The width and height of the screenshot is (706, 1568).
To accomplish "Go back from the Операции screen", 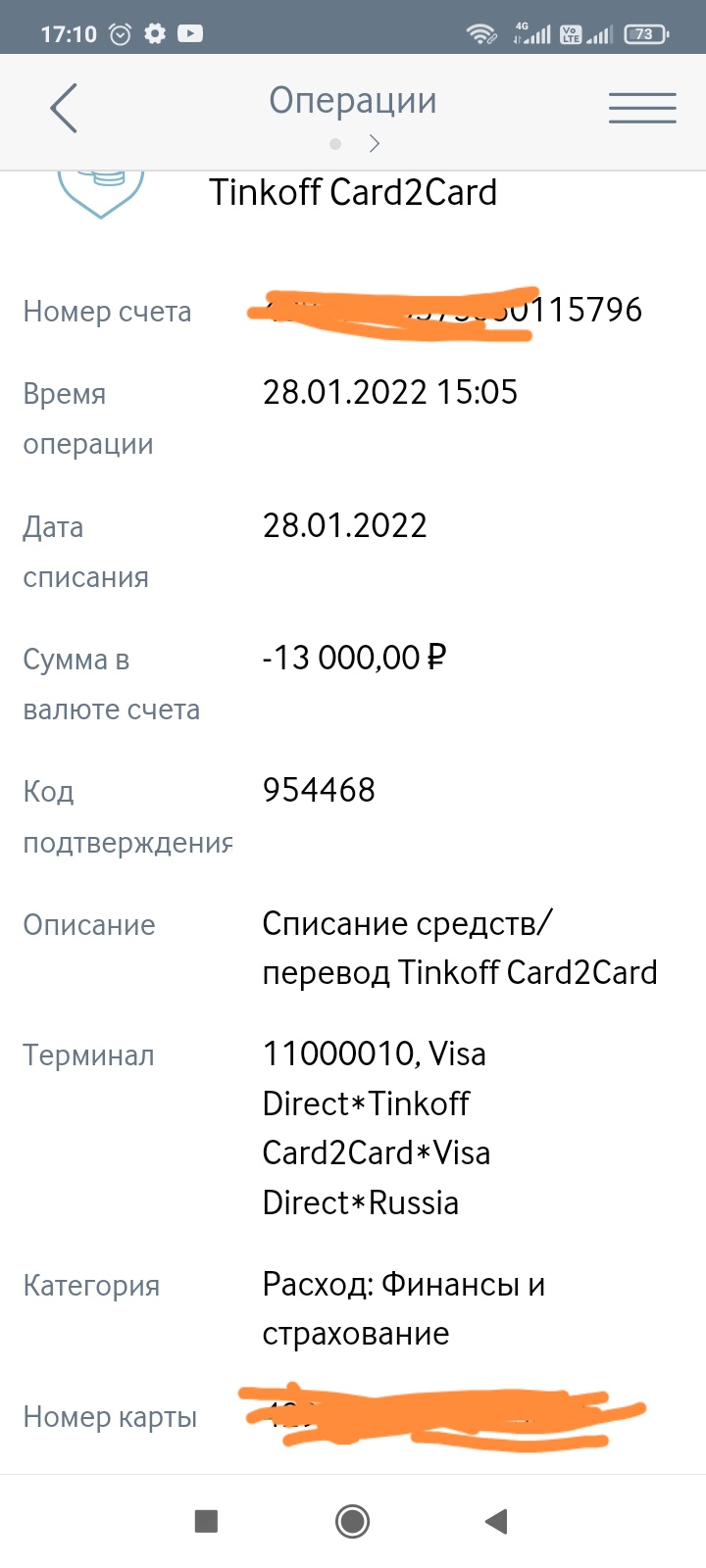I will pyautogui.click(x=64, y=108).
